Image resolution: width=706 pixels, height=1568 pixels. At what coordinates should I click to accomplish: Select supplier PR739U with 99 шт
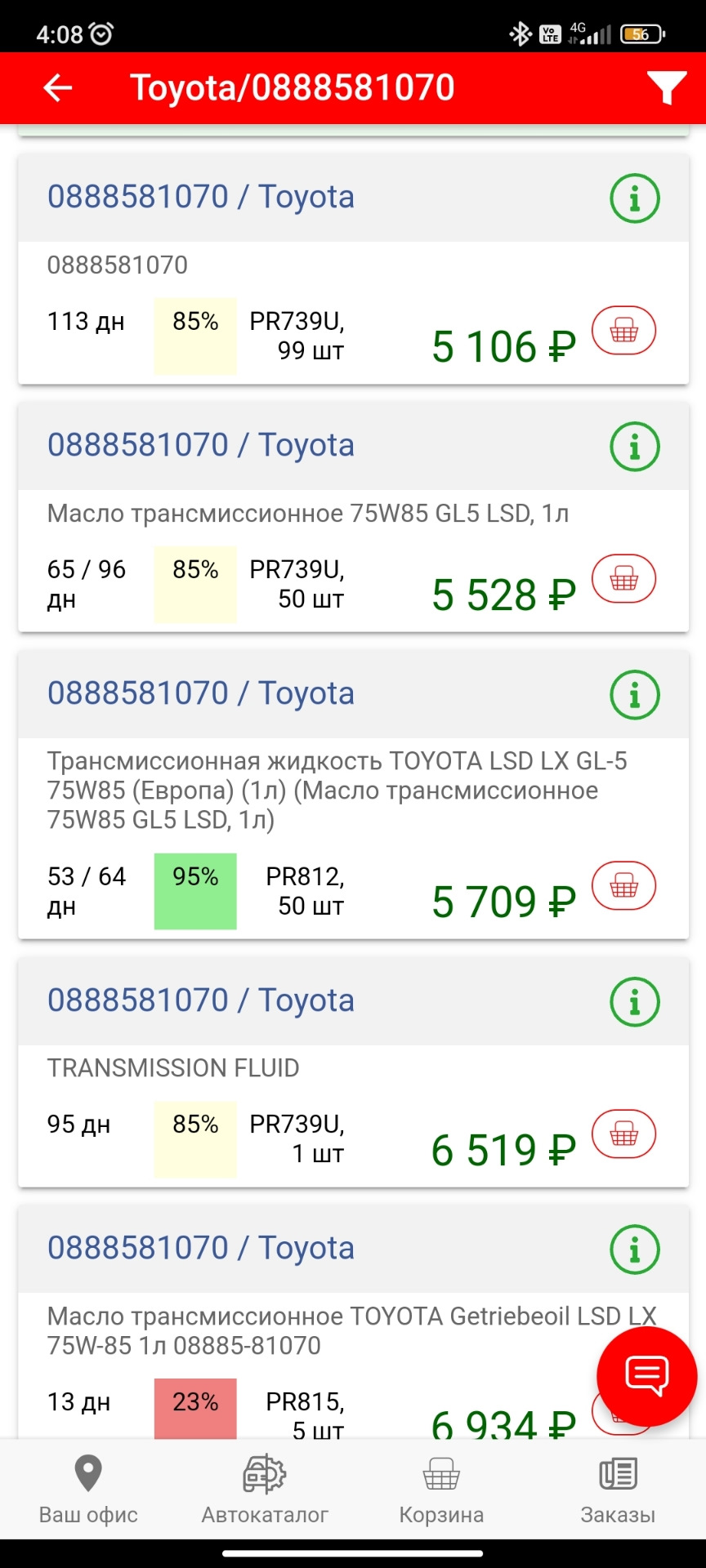pos(299,335)
